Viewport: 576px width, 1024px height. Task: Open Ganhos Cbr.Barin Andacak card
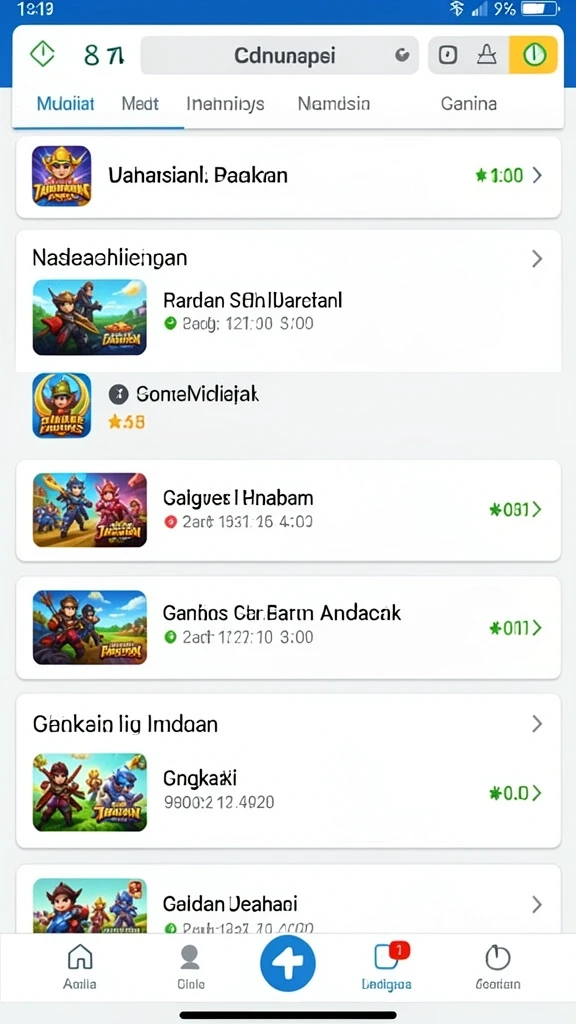(288, 627)
